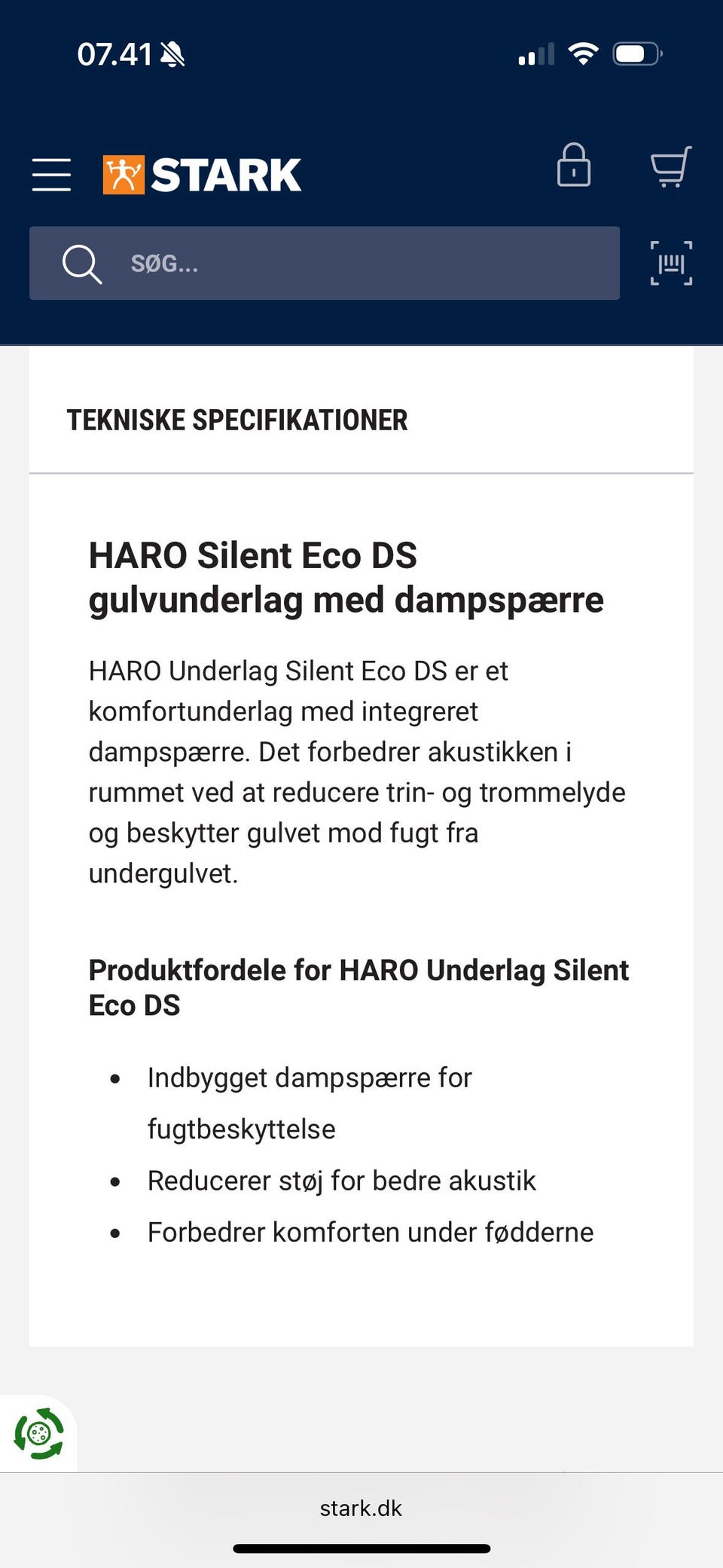
Task: Go to the STARK home page logo
Action: point(202,175)
